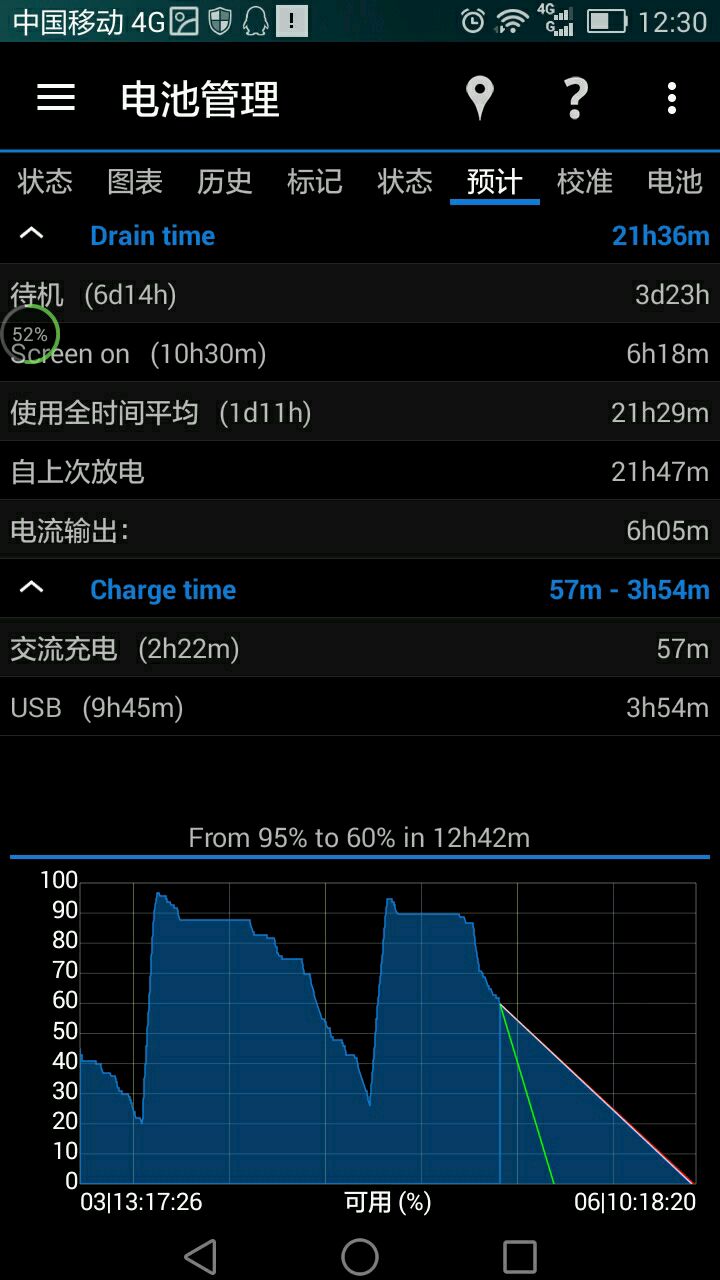Viewport: 720px width, 1280px height.
Task: Open the 电池 tab
Action: pos(675,181)
